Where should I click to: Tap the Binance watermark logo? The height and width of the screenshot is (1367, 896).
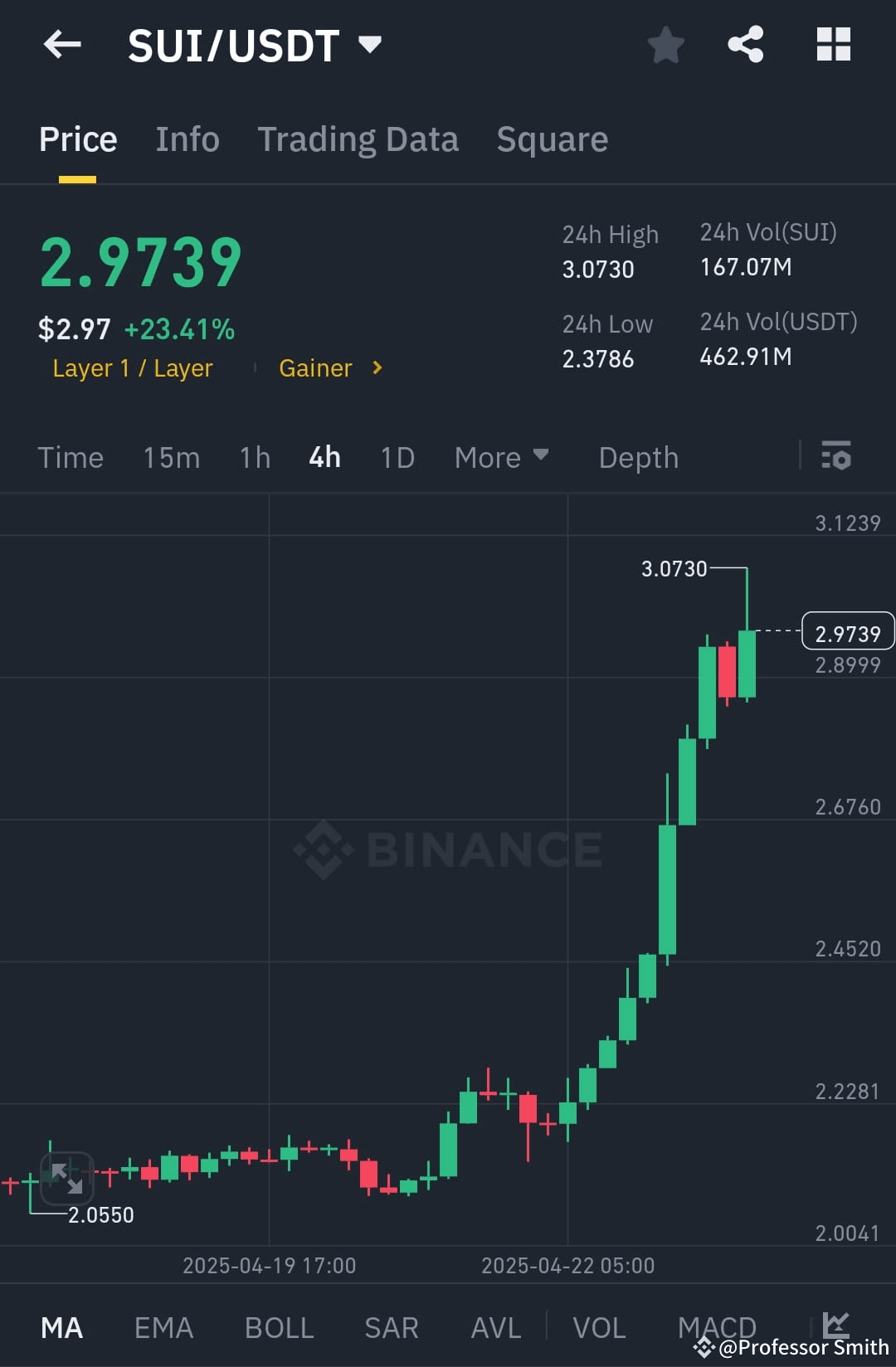(448, 849)
